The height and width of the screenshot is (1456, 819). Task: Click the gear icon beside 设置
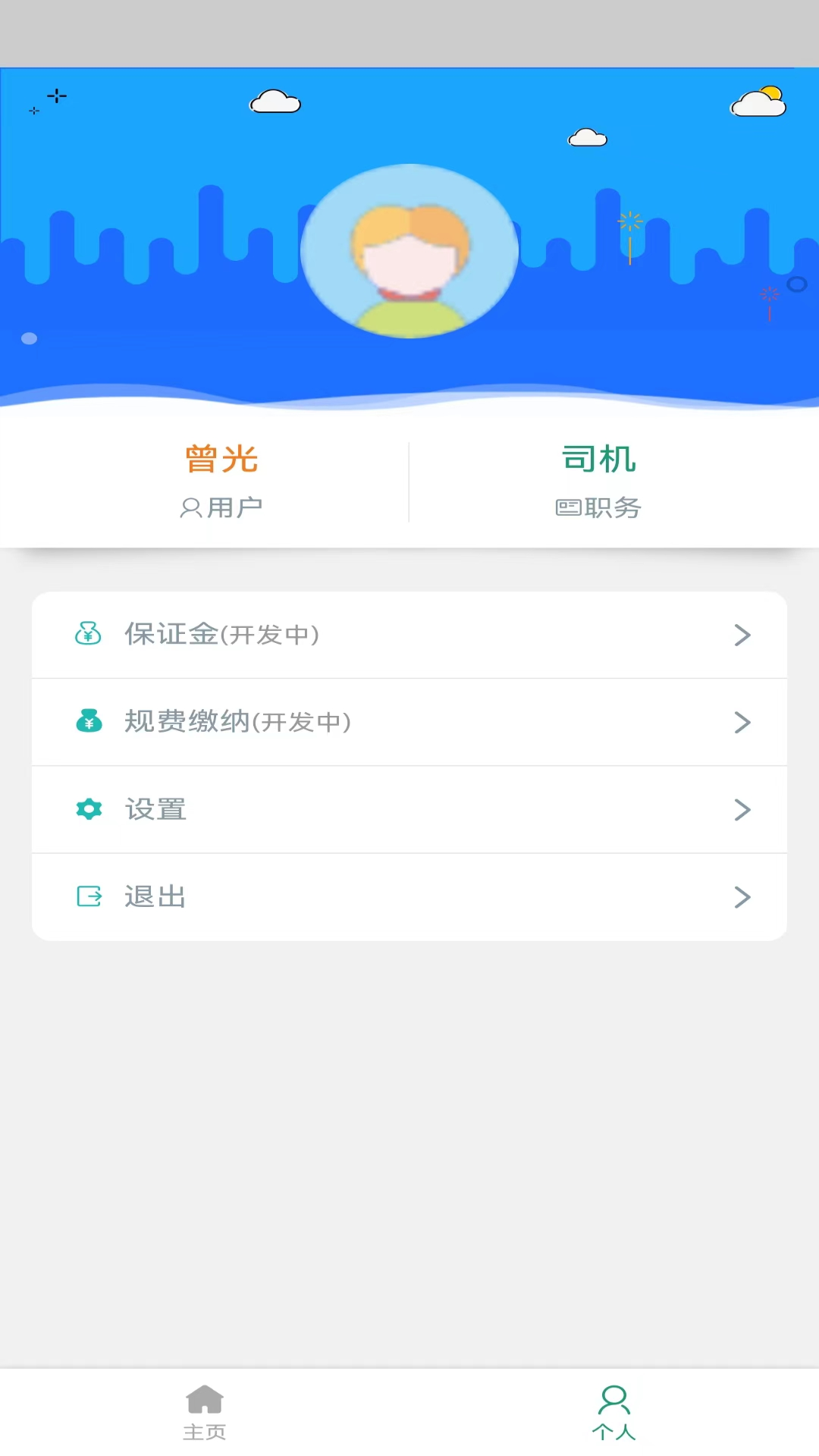89,809
